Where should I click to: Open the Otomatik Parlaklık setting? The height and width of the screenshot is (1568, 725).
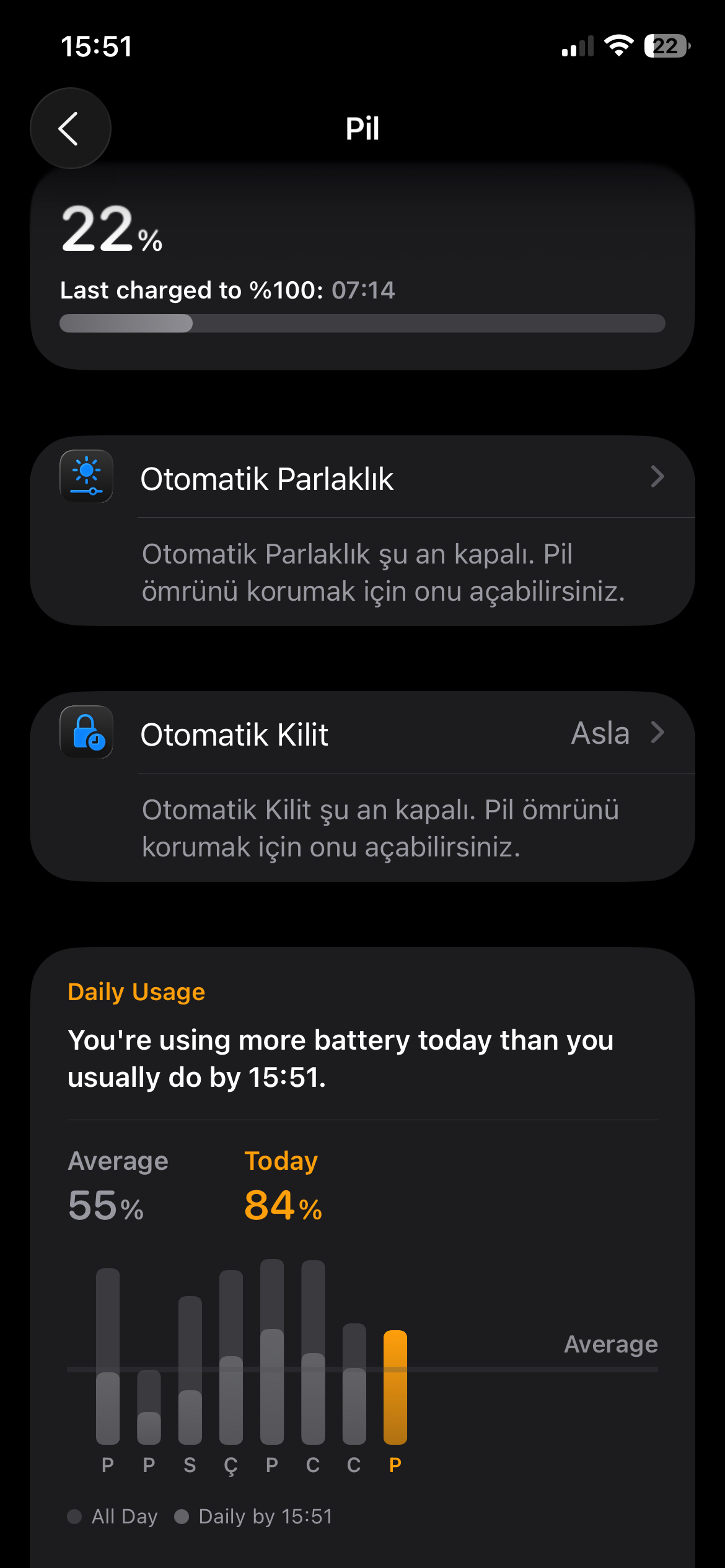pos(362,477)
